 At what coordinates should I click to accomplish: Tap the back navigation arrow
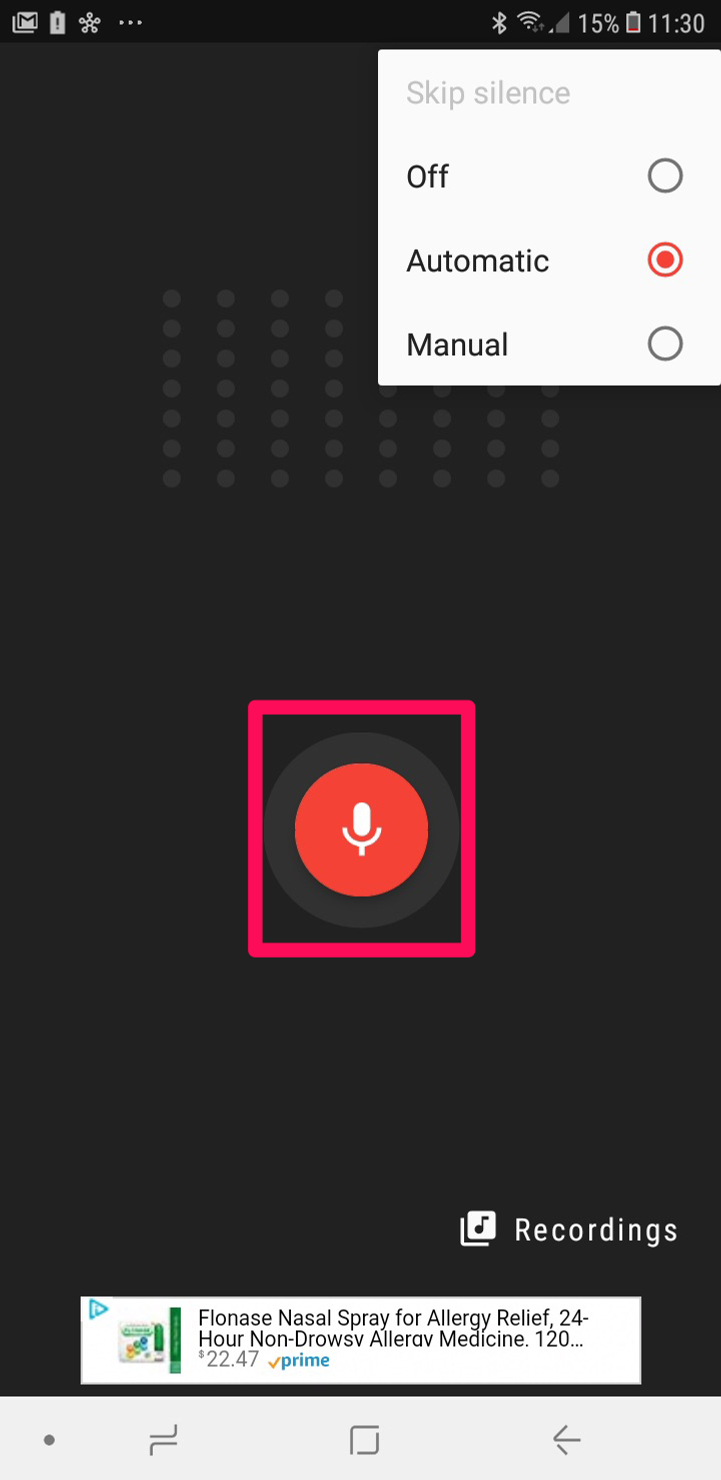click(x=566, y=1439)
